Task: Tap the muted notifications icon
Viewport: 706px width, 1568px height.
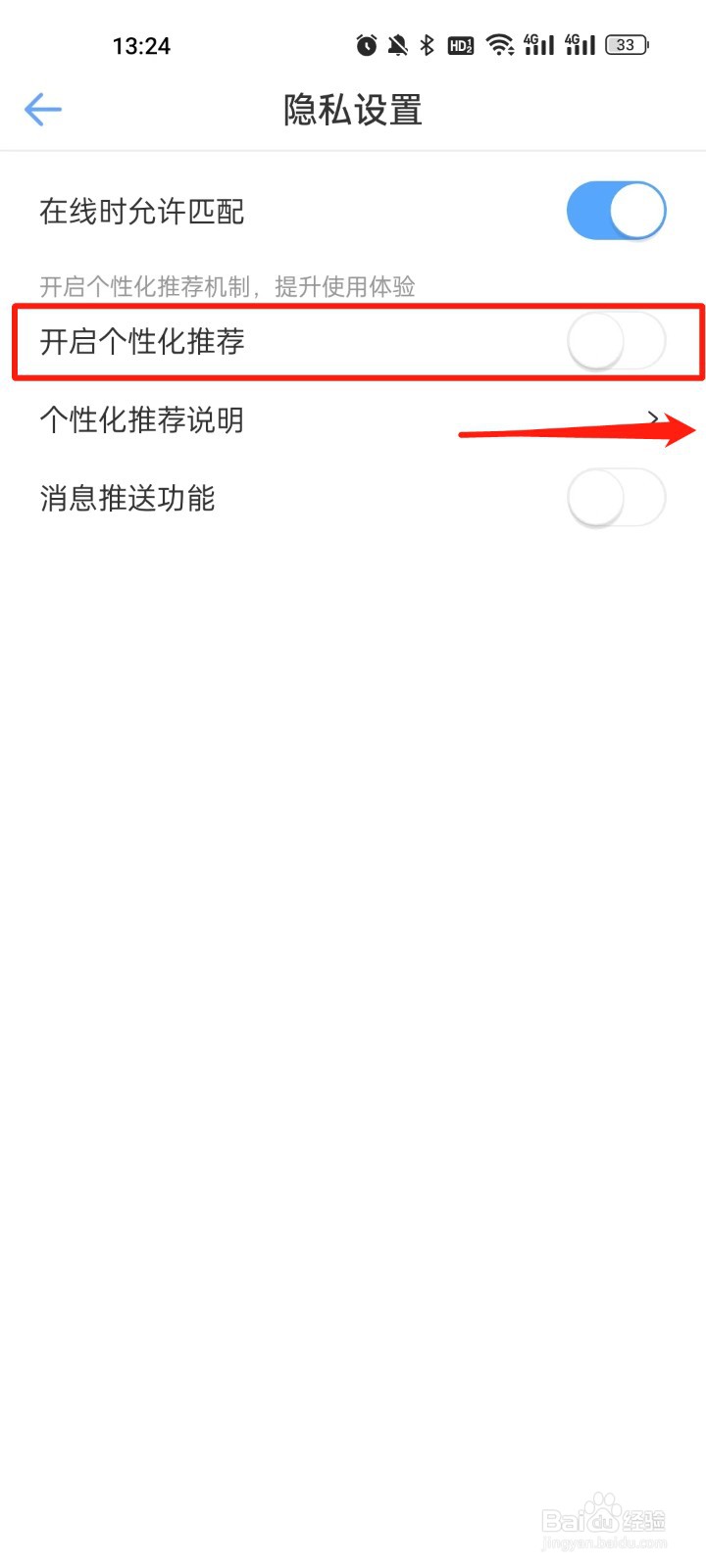Action: click(397, 44)
